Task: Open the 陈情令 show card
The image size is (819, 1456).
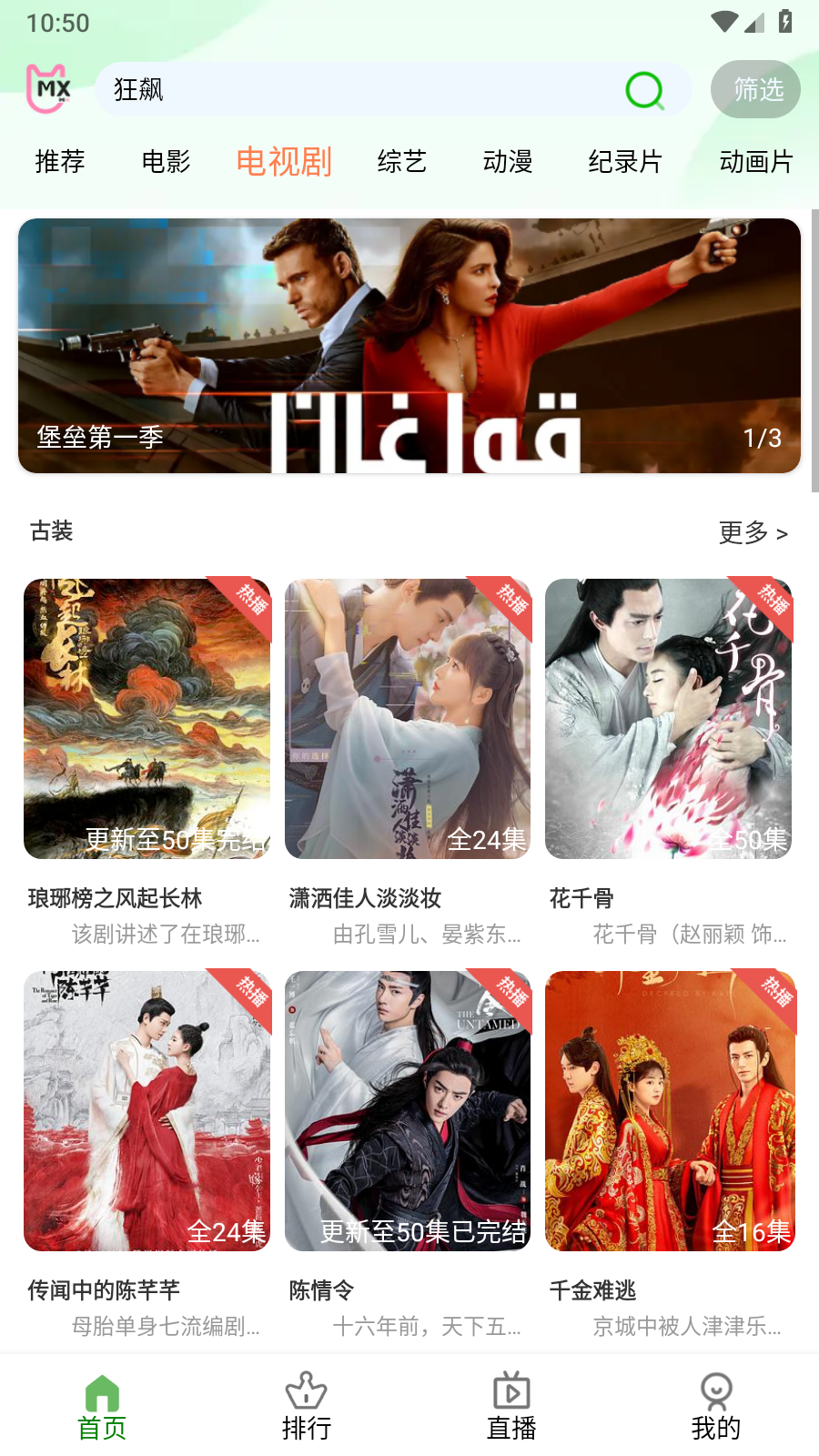Action: [408, 1111]
